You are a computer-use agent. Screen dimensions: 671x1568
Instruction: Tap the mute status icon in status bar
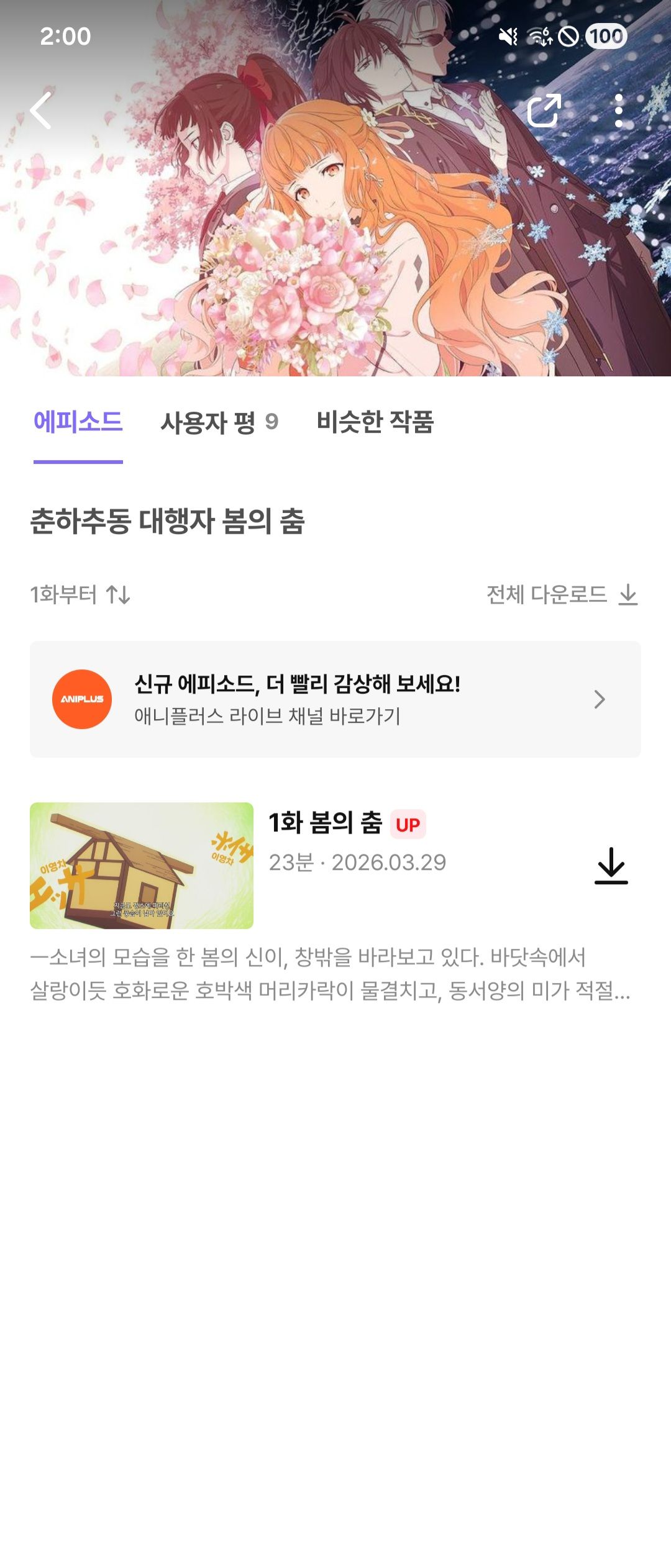click(508, 36)
